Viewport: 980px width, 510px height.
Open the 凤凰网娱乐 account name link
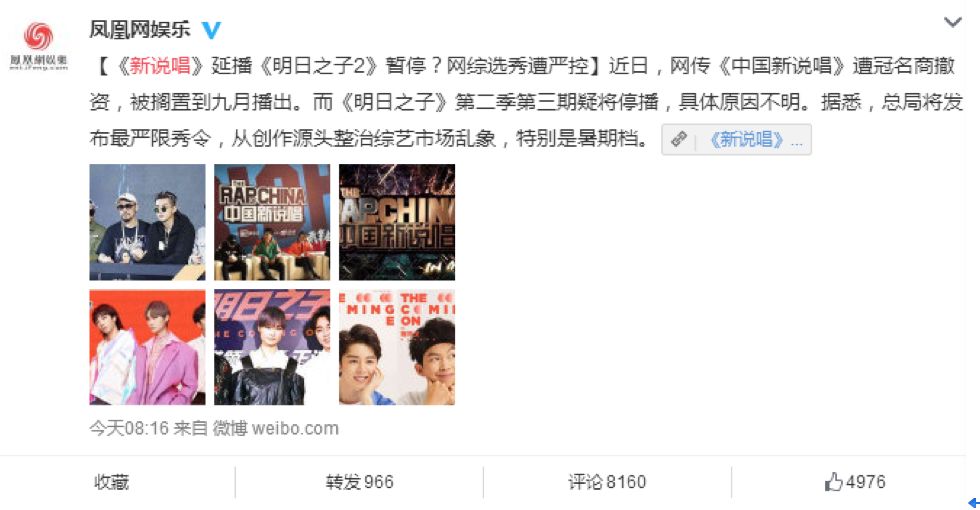click(139, 28)
